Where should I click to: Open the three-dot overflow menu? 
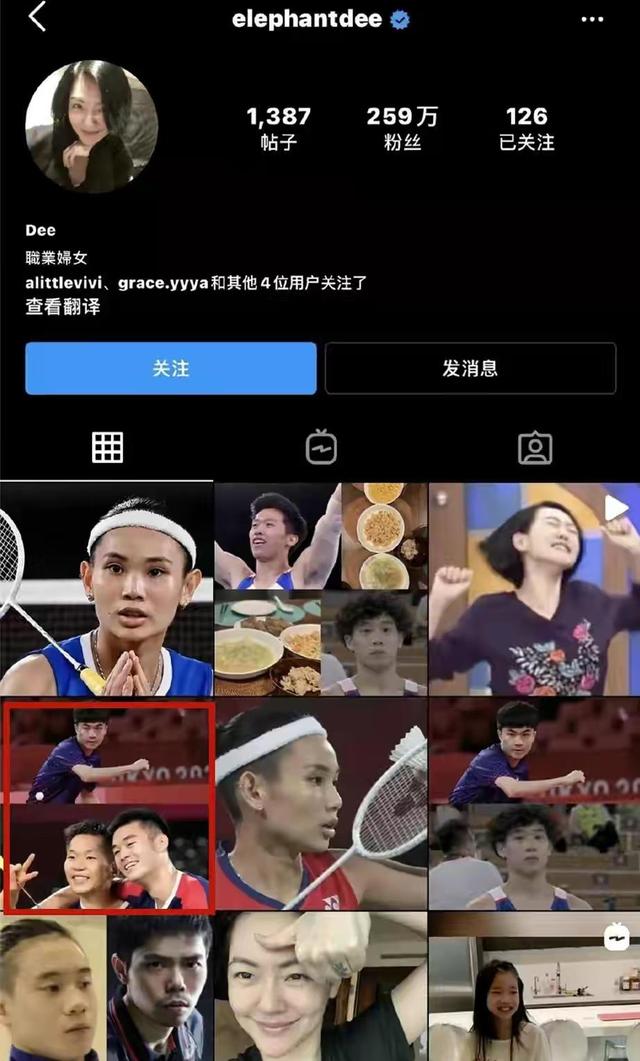(x=592, y=19)
